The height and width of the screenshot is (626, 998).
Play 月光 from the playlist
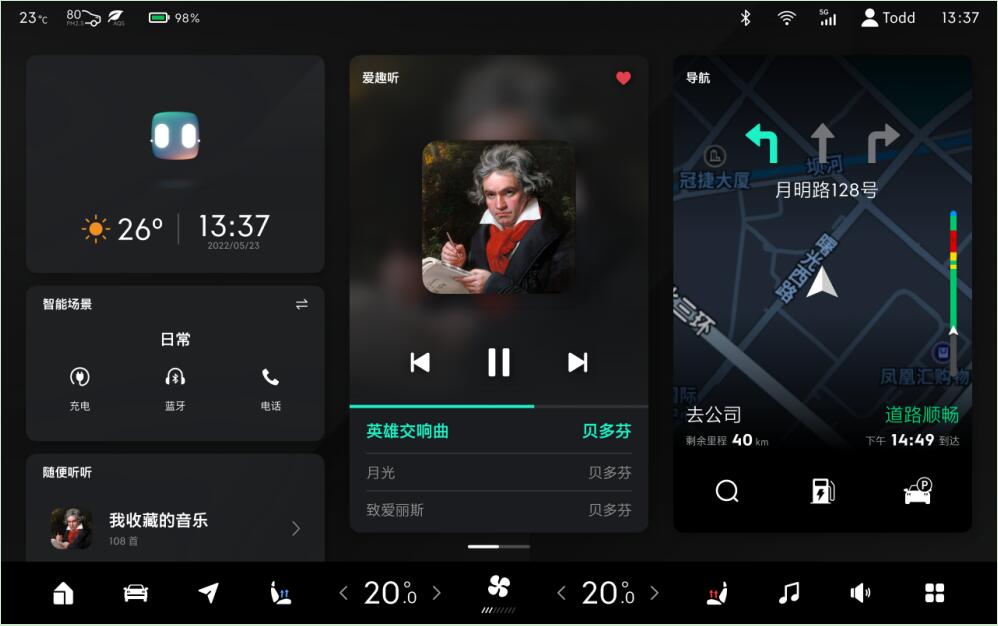point(498,472)
